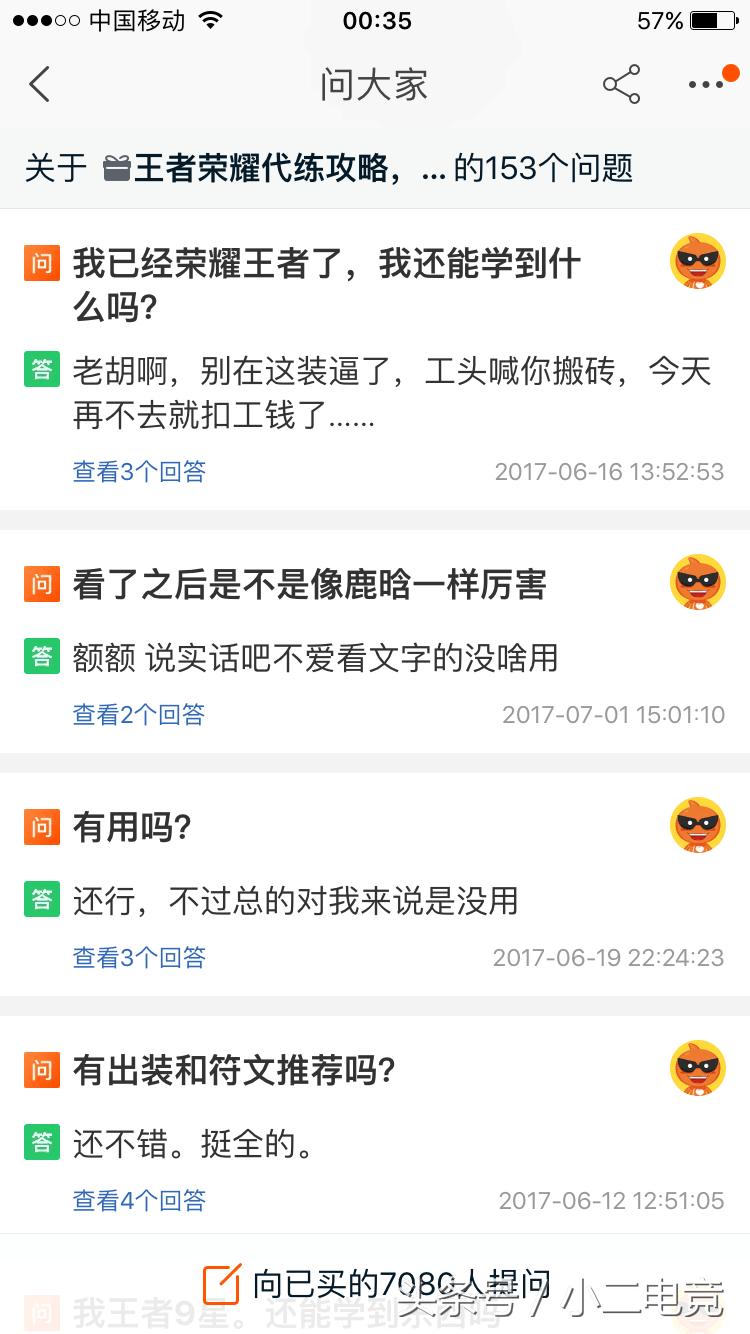Open 查看2个回答 under the 鹿晗 question
This screenshot has height=1334, width=750.
(138, 715)
